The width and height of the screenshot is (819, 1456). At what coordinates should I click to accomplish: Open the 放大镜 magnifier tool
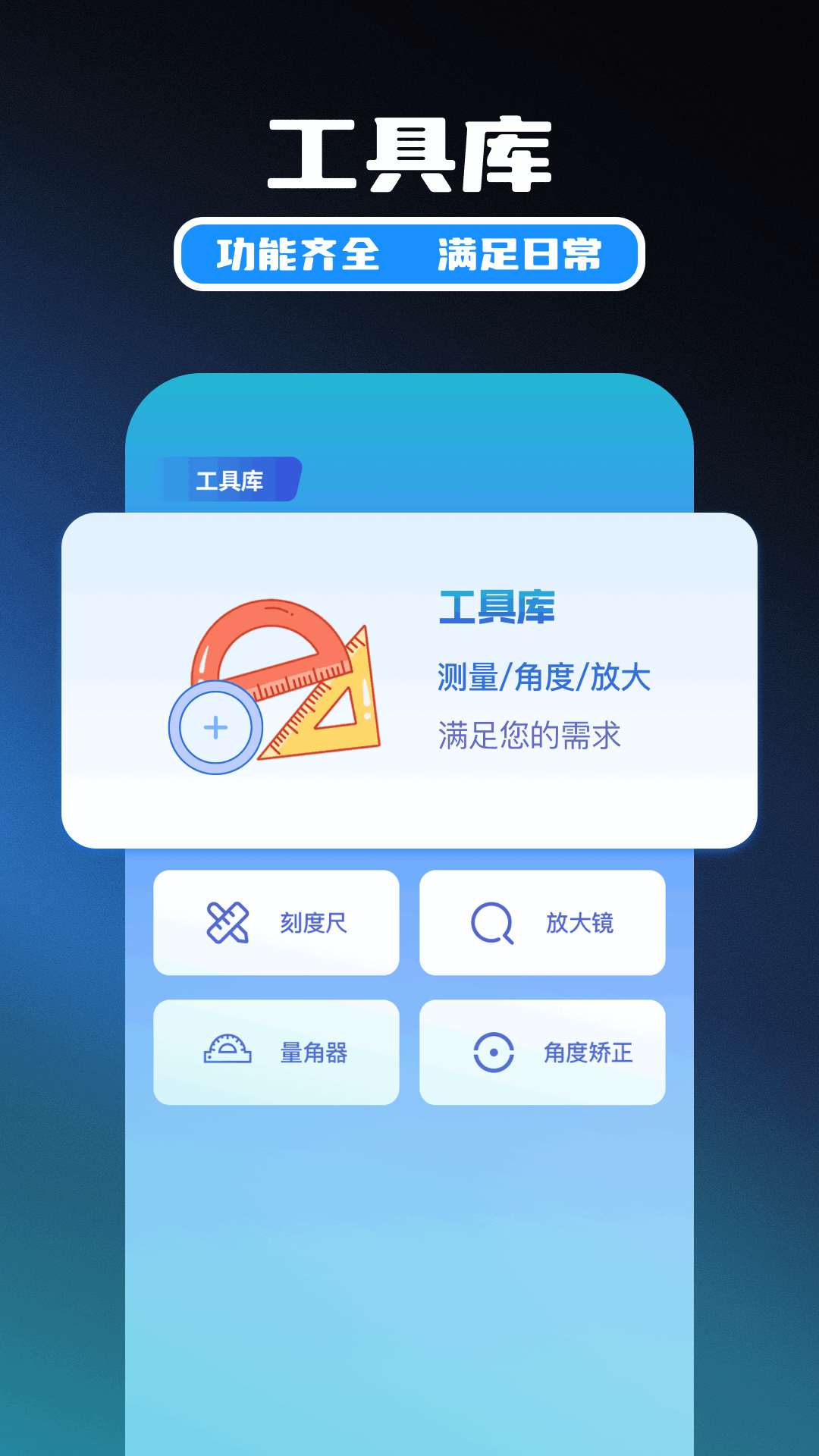(542, 921)
